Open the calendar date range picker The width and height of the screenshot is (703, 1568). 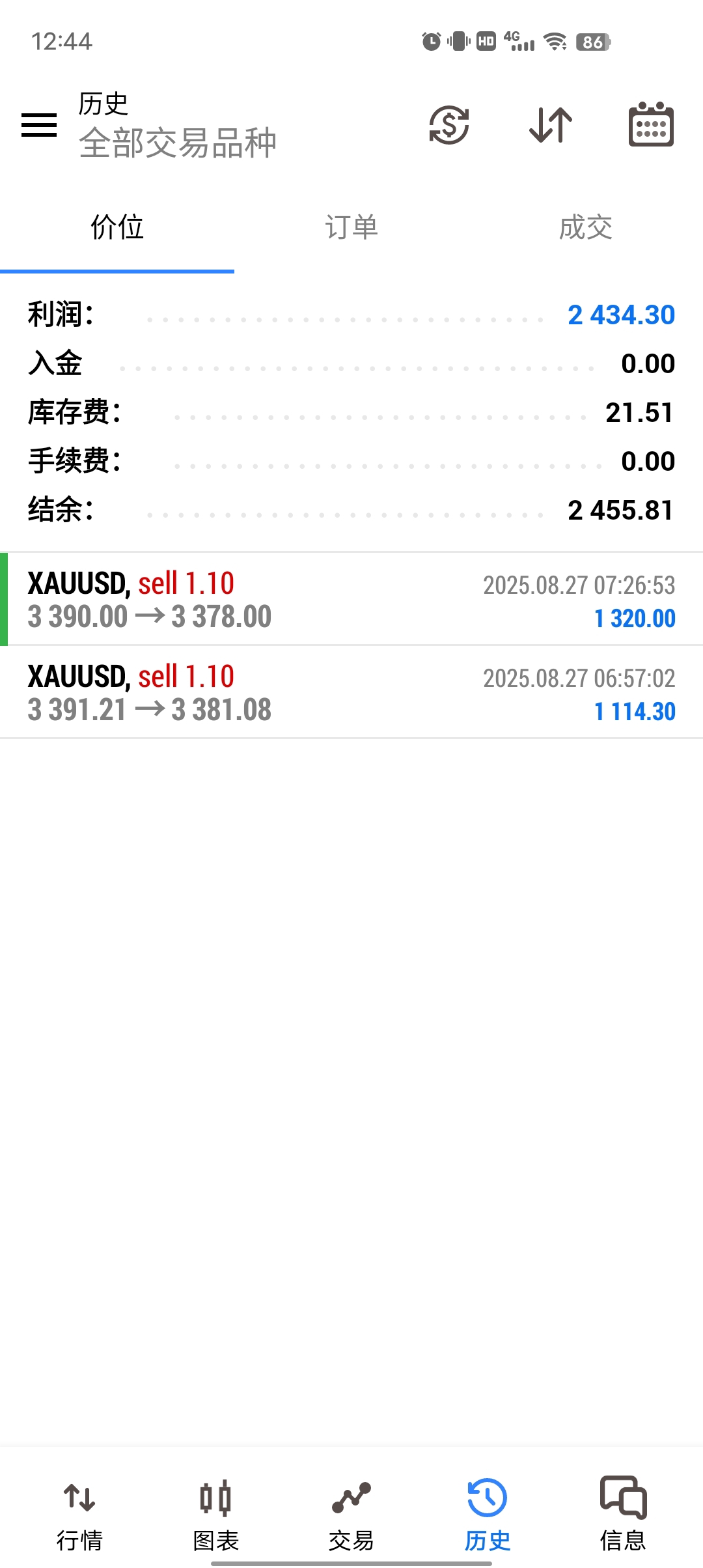coord(651,124)
